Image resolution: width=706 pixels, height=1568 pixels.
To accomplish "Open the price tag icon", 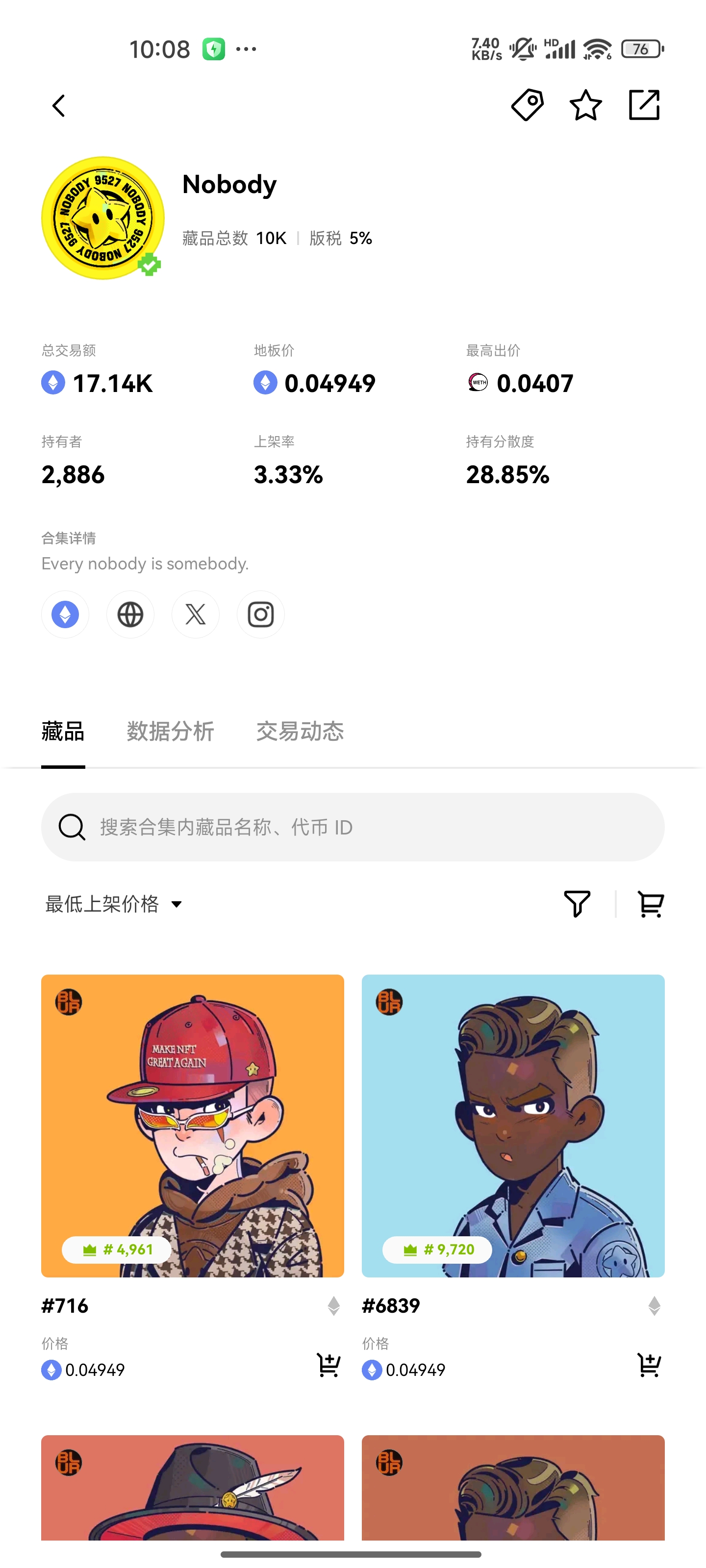I will pos(527,105).
